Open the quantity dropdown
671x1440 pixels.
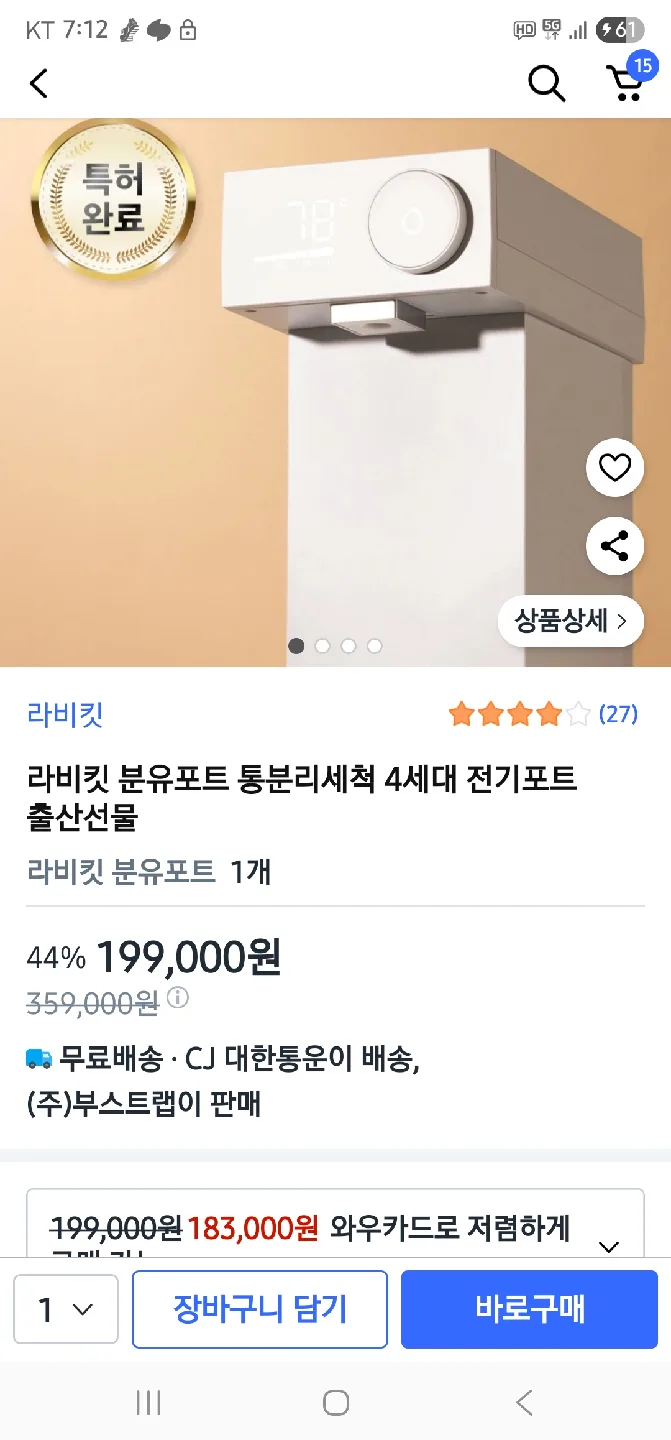[66, 1309]
